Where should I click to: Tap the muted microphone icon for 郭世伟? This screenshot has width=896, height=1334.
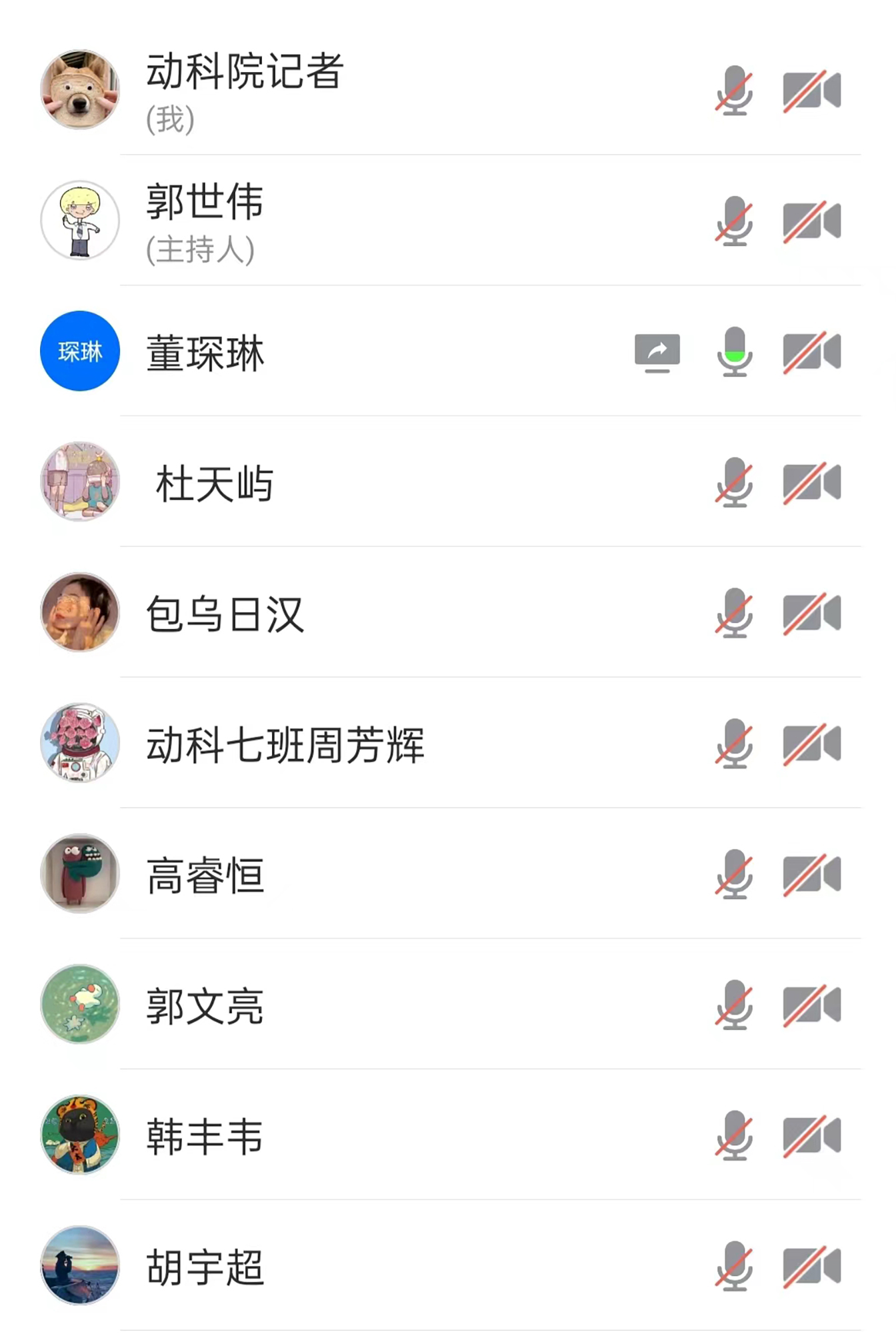point(734,221)
